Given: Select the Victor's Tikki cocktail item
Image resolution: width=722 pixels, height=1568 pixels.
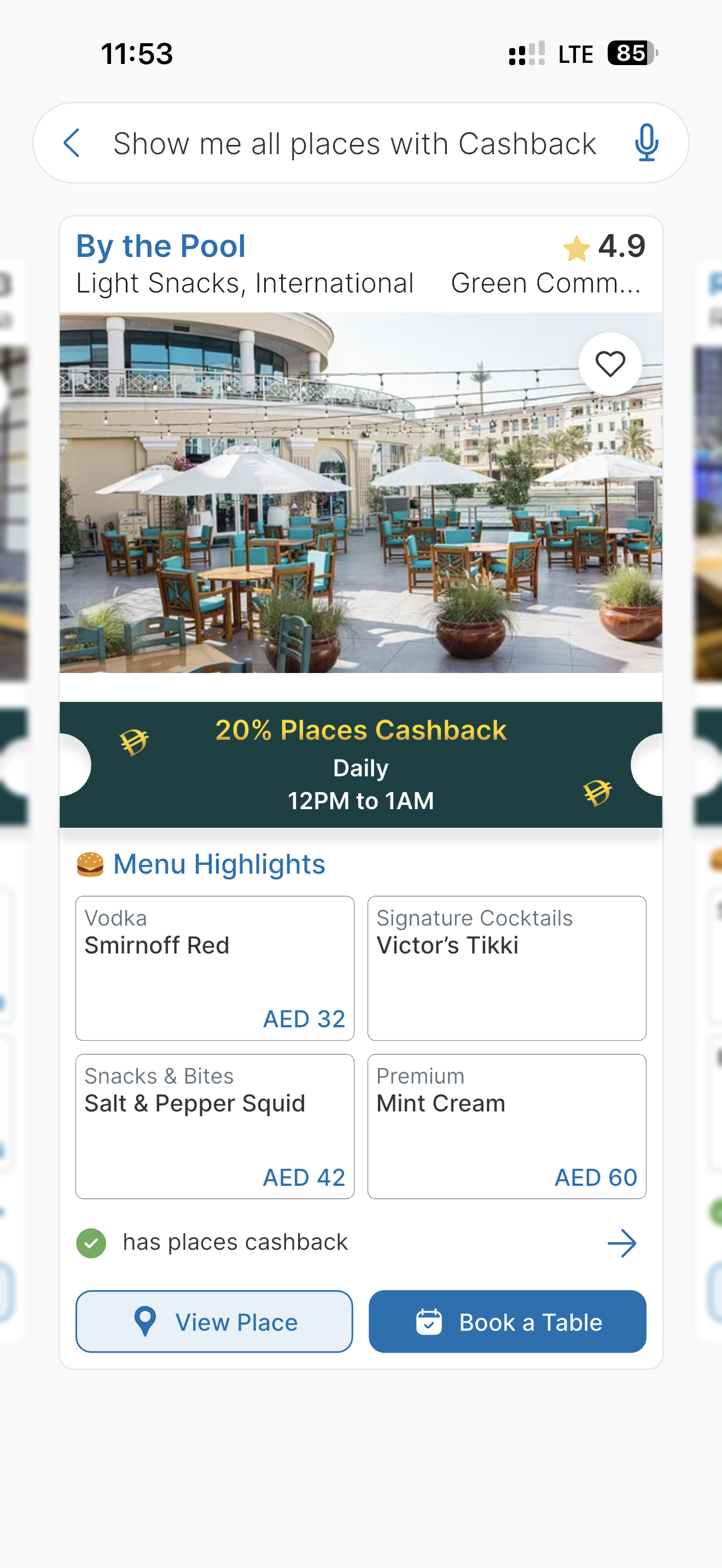Looking at the screenshot, I should point(506,968).
